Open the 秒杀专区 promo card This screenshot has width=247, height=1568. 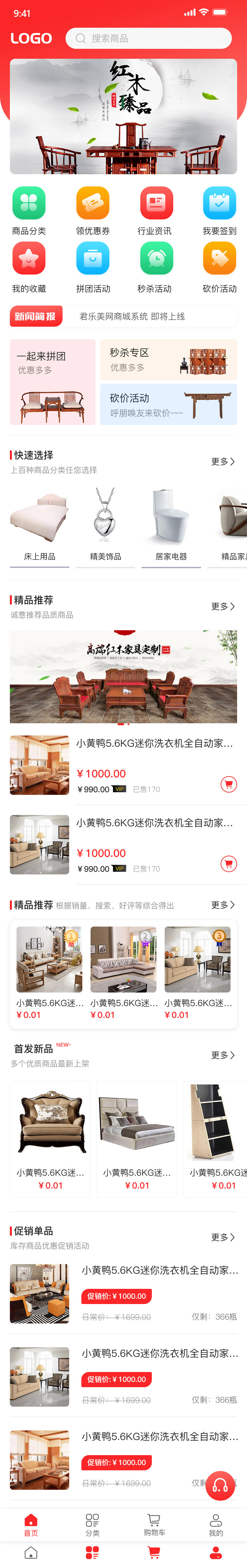point(168,360)
